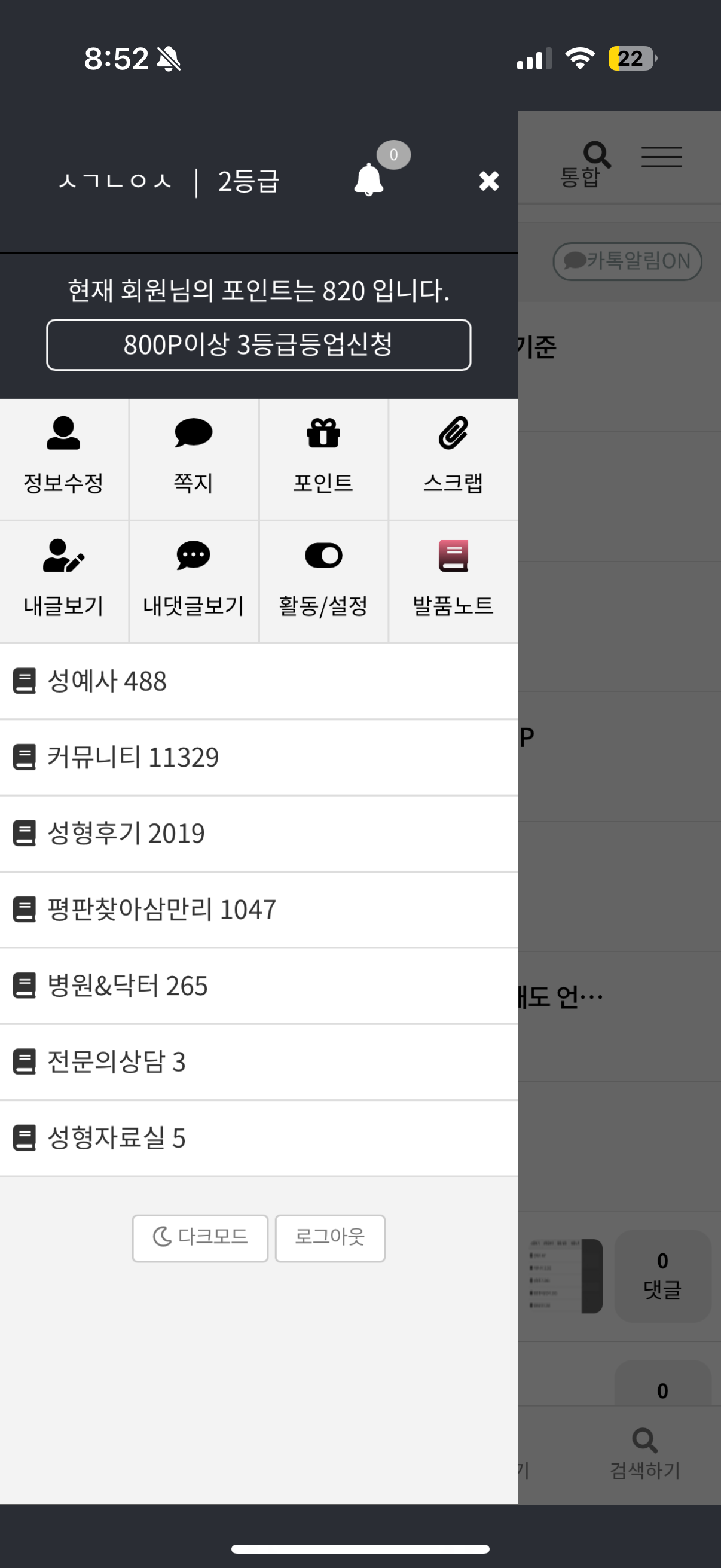View 내글보기 my posts
This screenshot has height=1568, width=721.
point(64,582)
